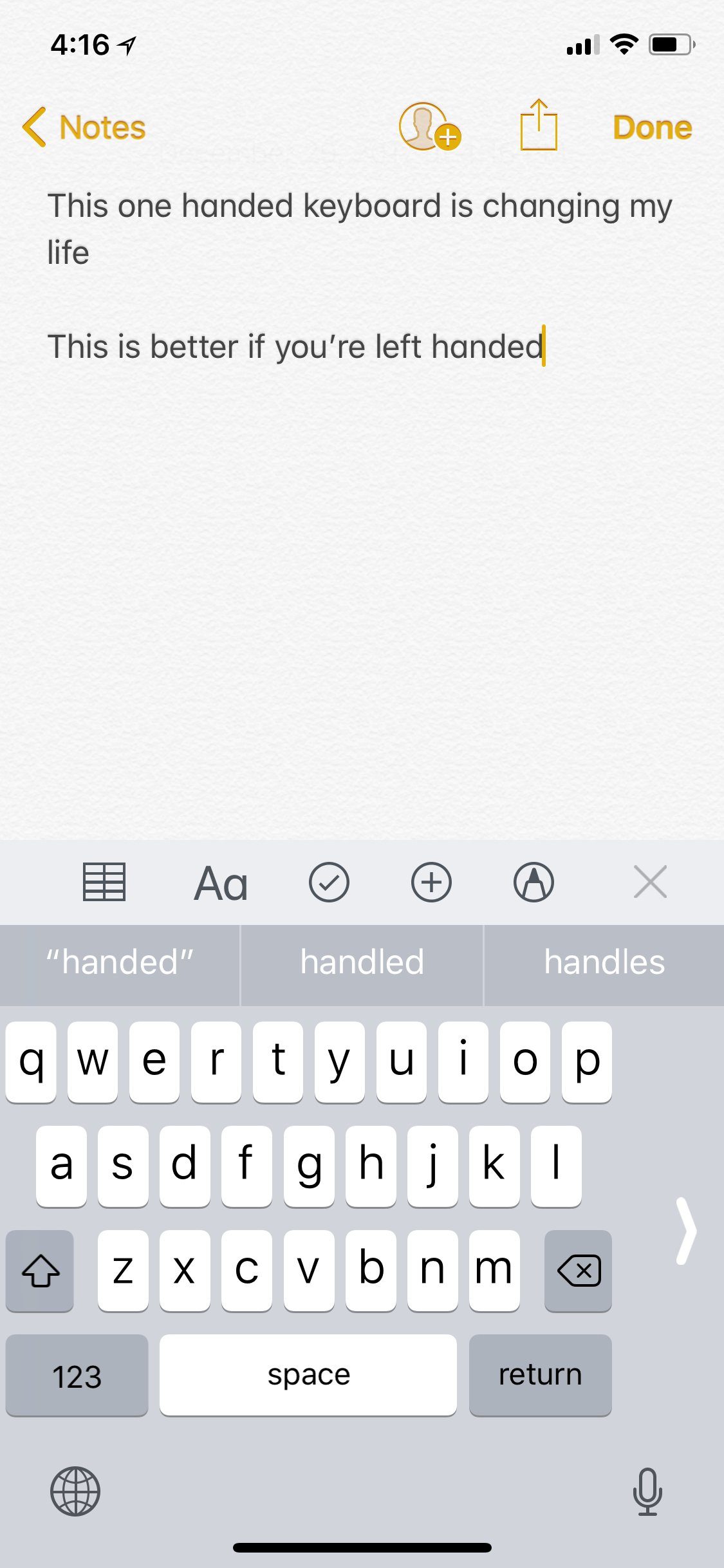Insert a table into the note
Image resolution: width=724 pixels, height=1568 pixels.
104,882
